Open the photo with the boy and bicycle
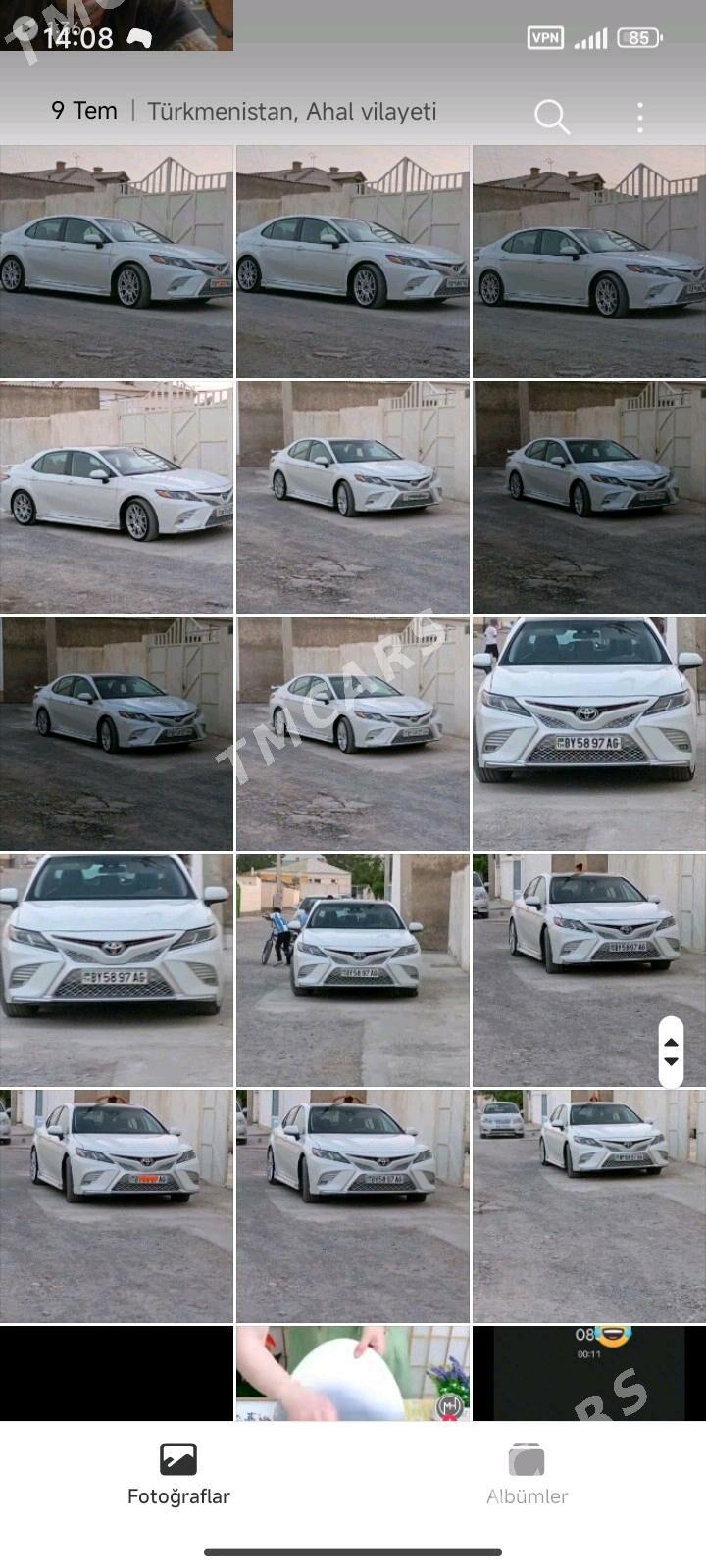Screen dimensions: 706x1568 (353, 969)
